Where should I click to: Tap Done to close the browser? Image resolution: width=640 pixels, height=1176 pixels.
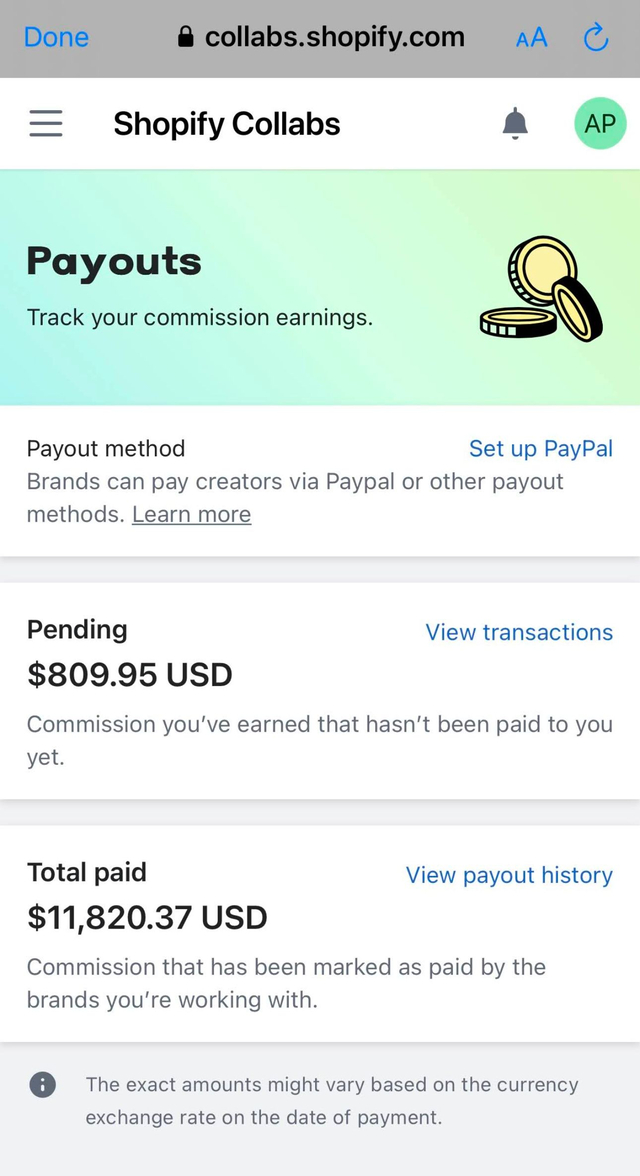56,37
